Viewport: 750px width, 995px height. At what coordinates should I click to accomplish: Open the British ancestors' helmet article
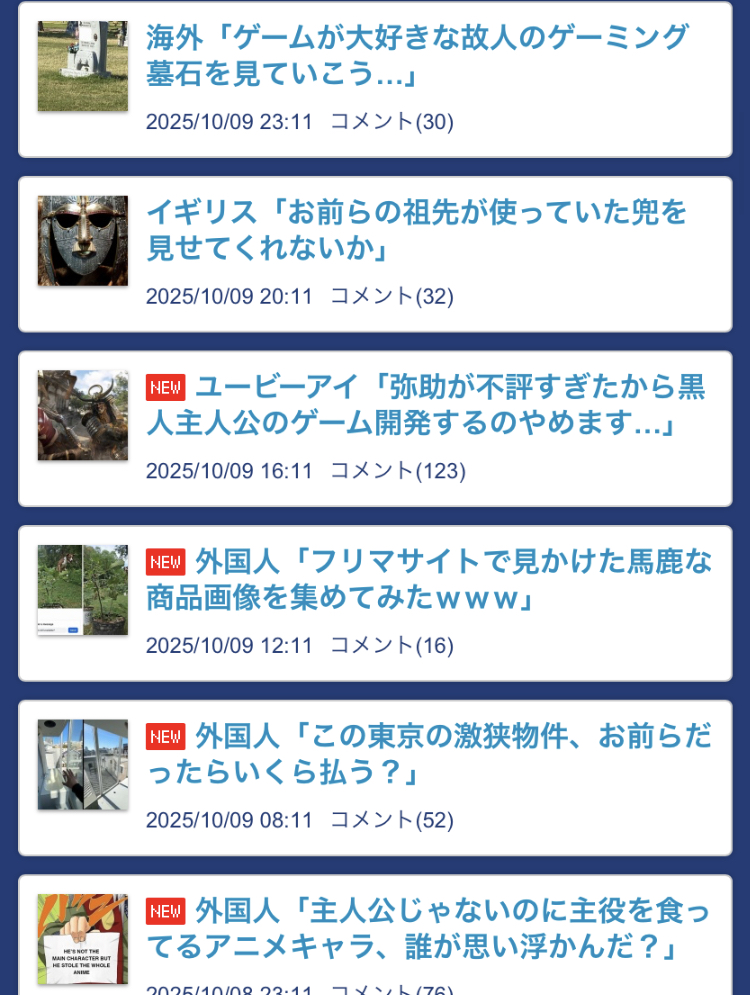[417, 230]
